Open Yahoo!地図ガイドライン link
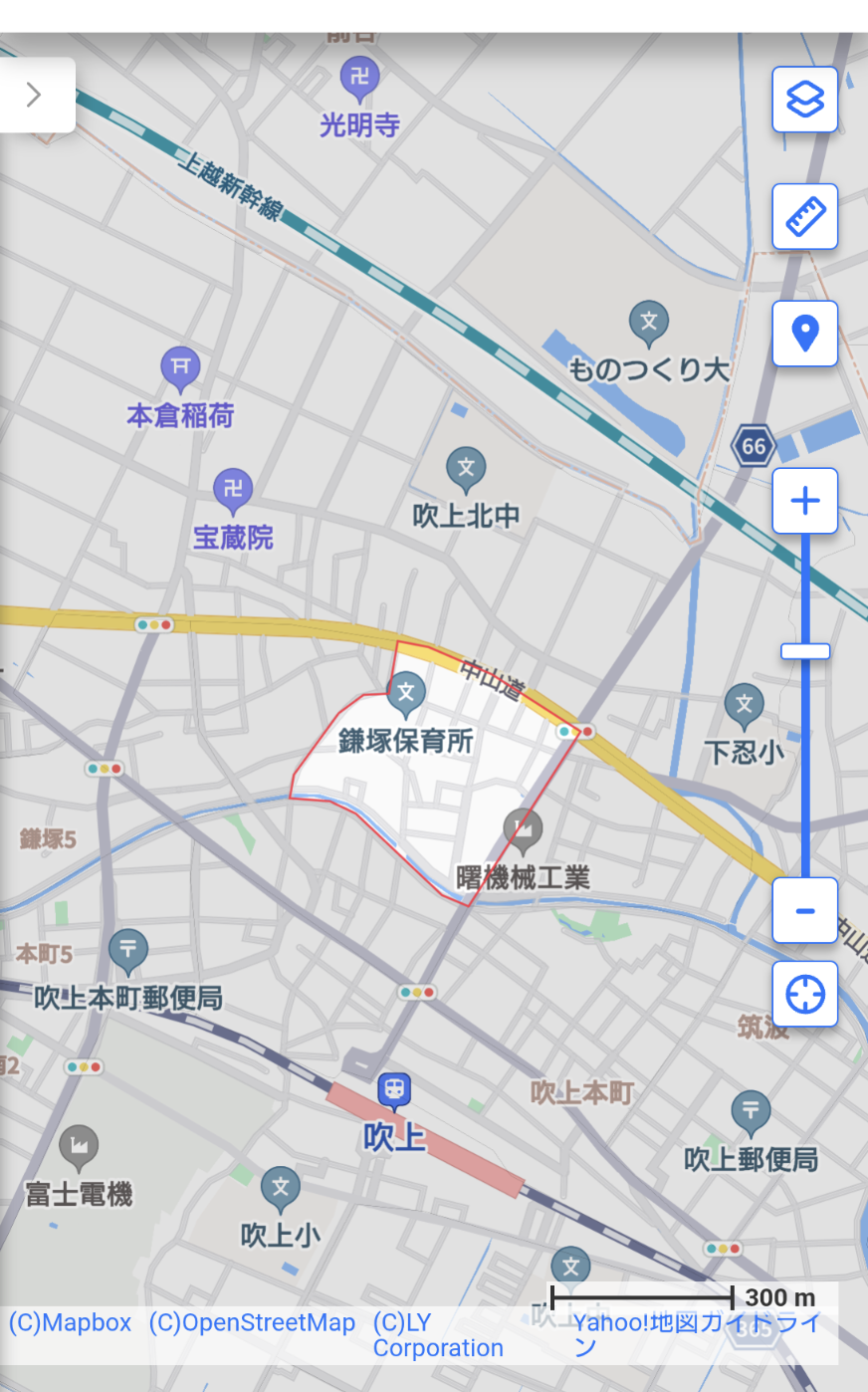This screenshot has height=1392, width=868. pyautogui.click(x=697, y=1324)
